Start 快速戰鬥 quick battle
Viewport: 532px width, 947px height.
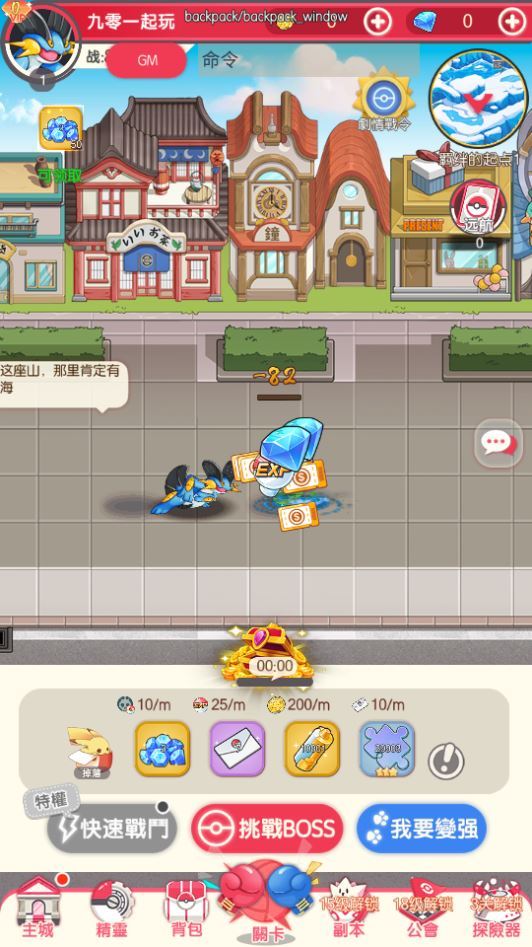tap(112, 828)
